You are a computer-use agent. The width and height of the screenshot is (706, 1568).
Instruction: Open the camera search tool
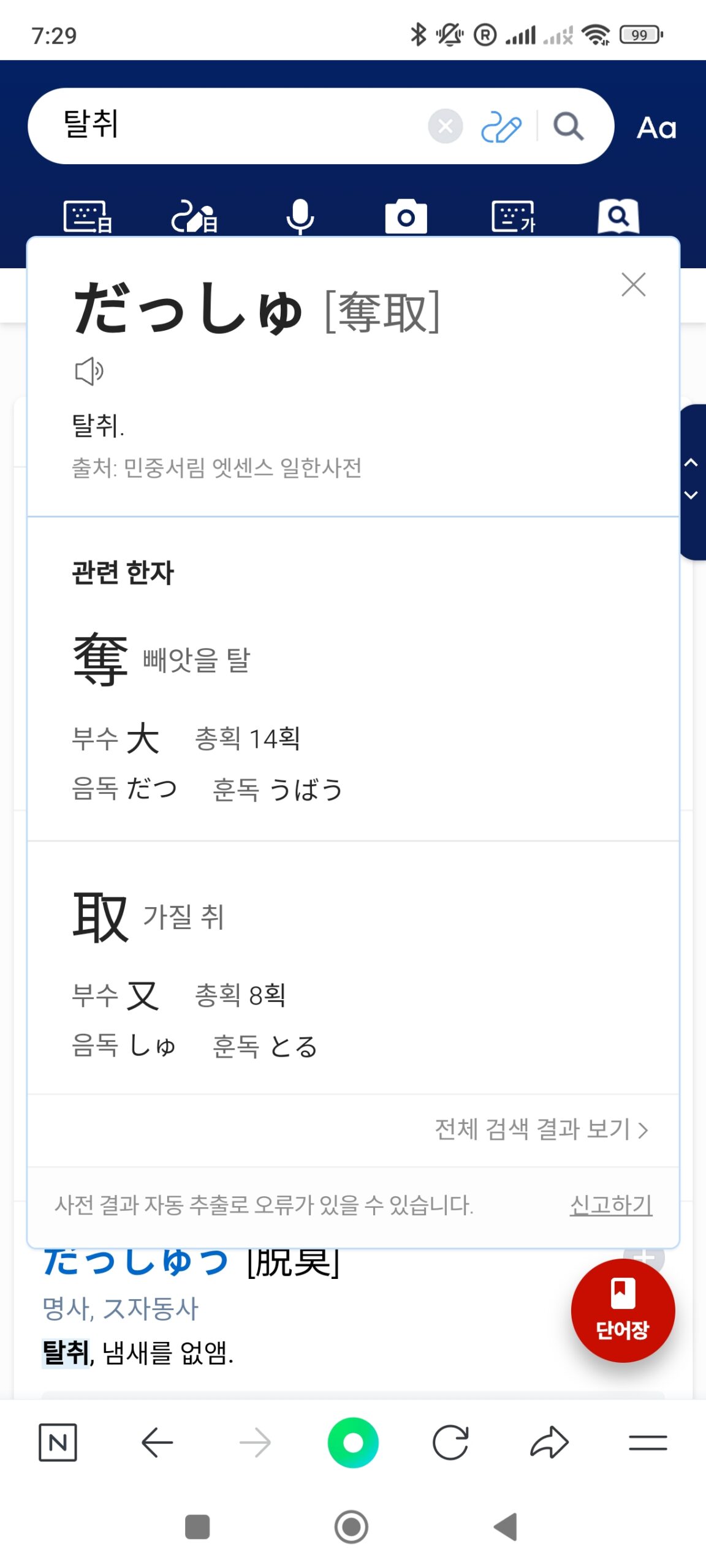coord(406,217)
